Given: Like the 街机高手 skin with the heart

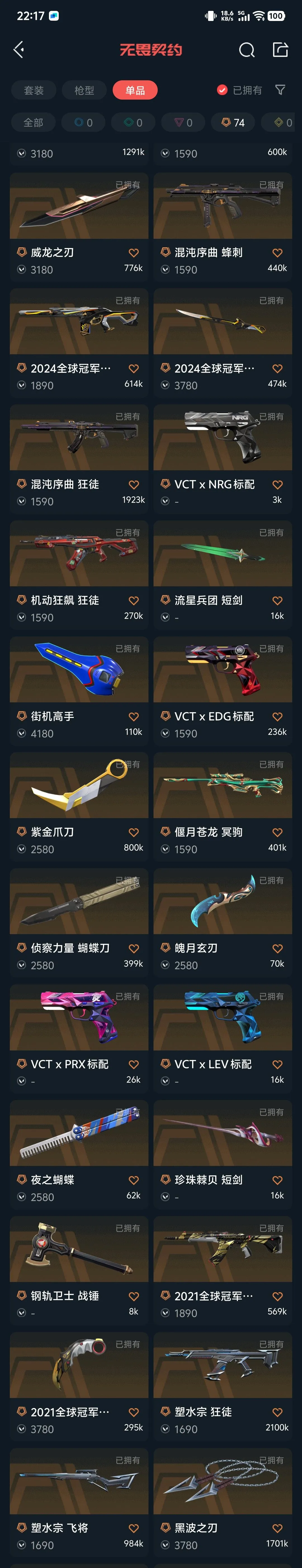Looking at the screenshot, I should [x=133, y=716].
